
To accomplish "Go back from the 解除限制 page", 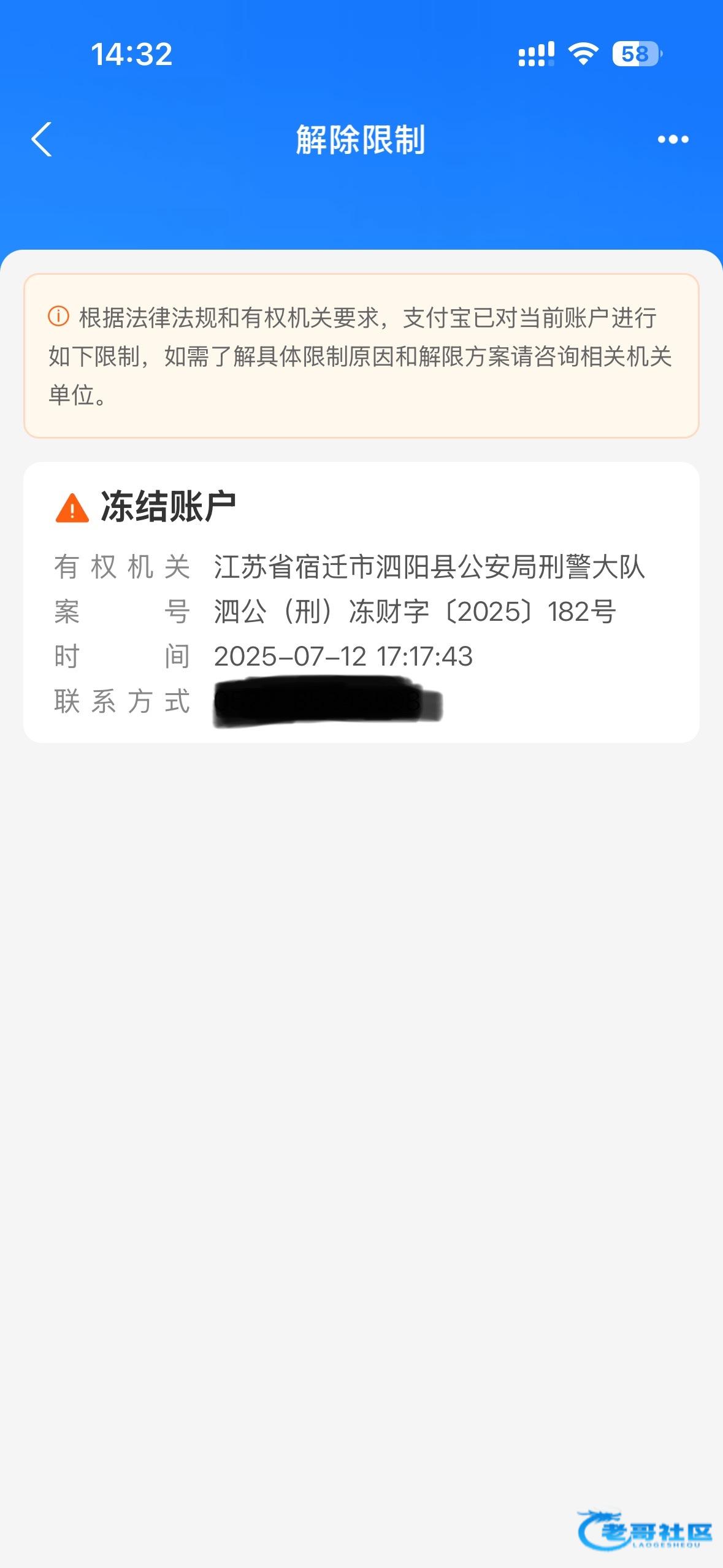I will [x=42, y=139].
